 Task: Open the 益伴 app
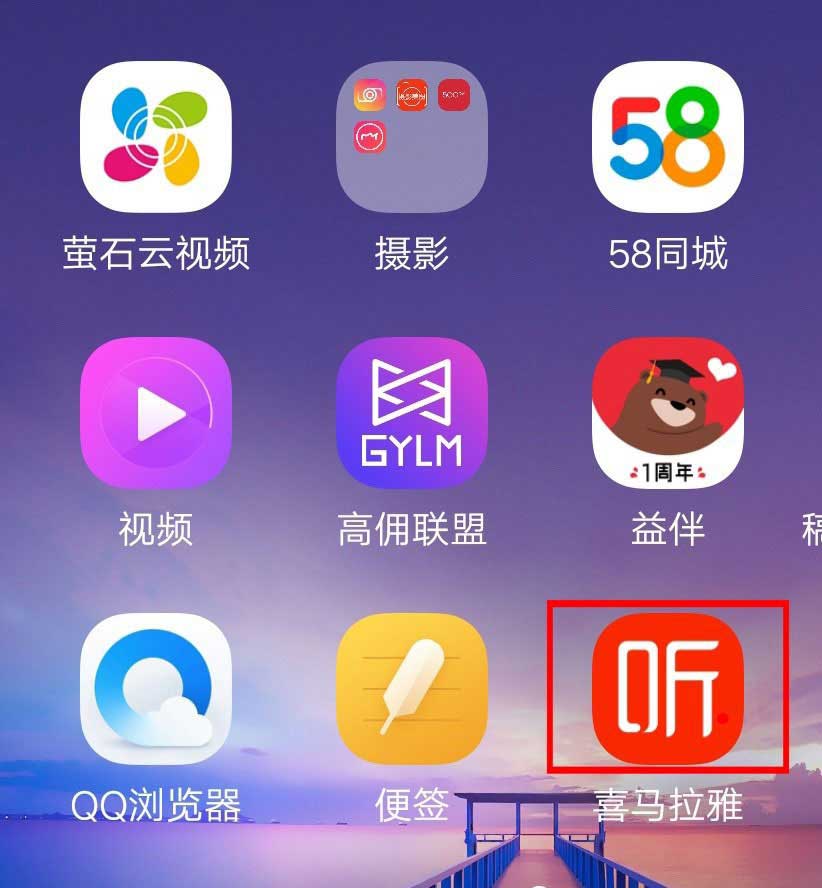(x=667, y=412)
